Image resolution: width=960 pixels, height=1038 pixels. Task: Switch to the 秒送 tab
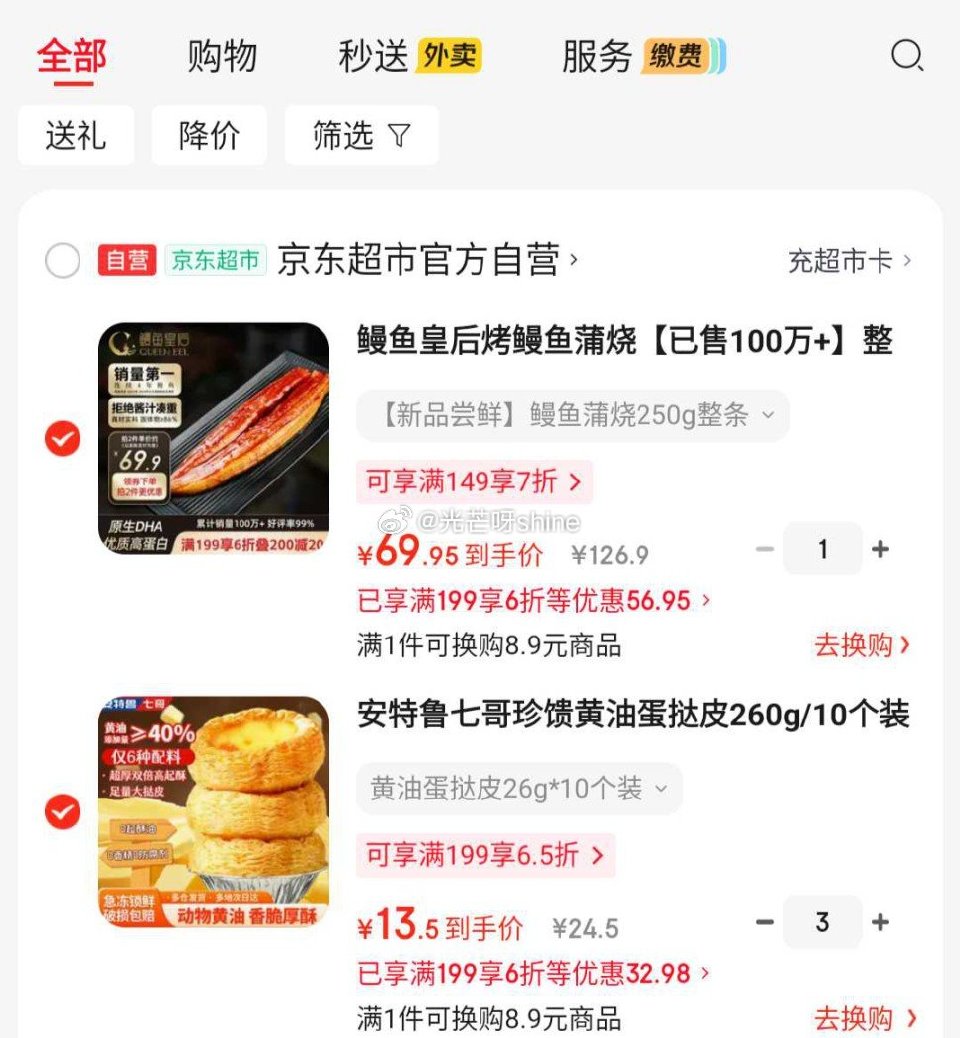(x=370, y=57)
